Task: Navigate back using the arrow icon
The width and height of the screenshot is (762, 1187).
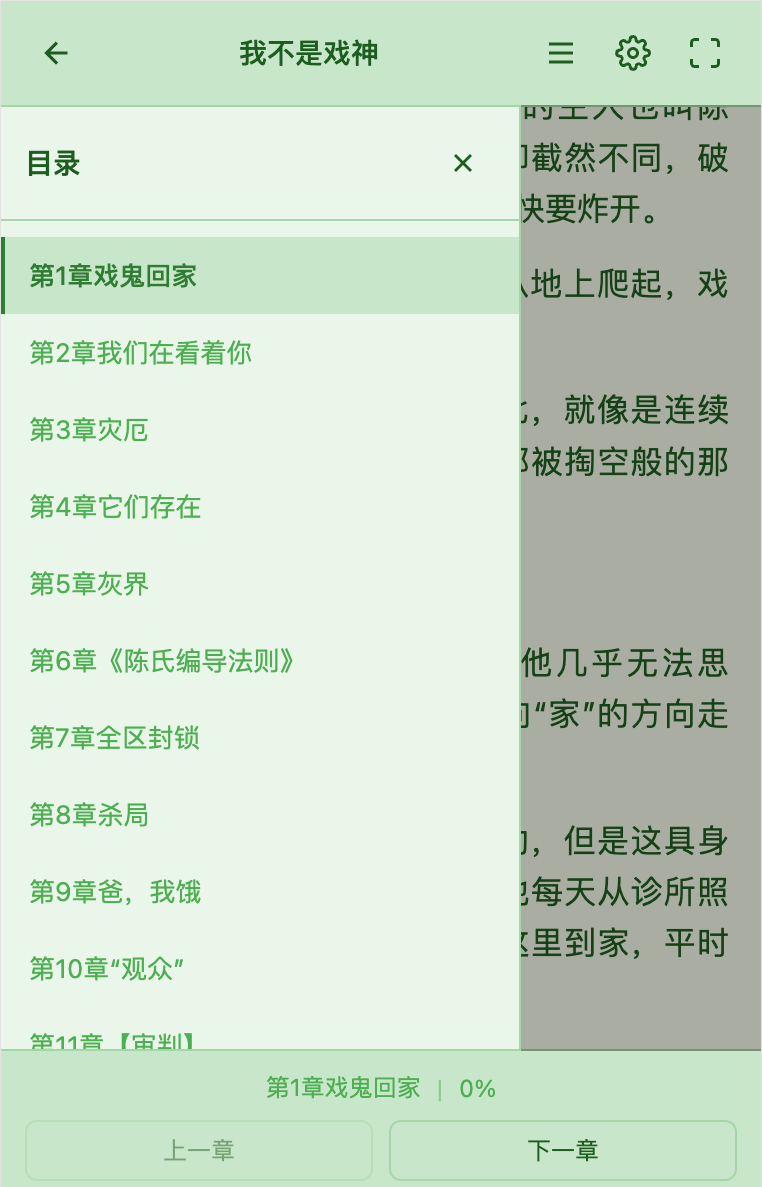Action: 55,53
